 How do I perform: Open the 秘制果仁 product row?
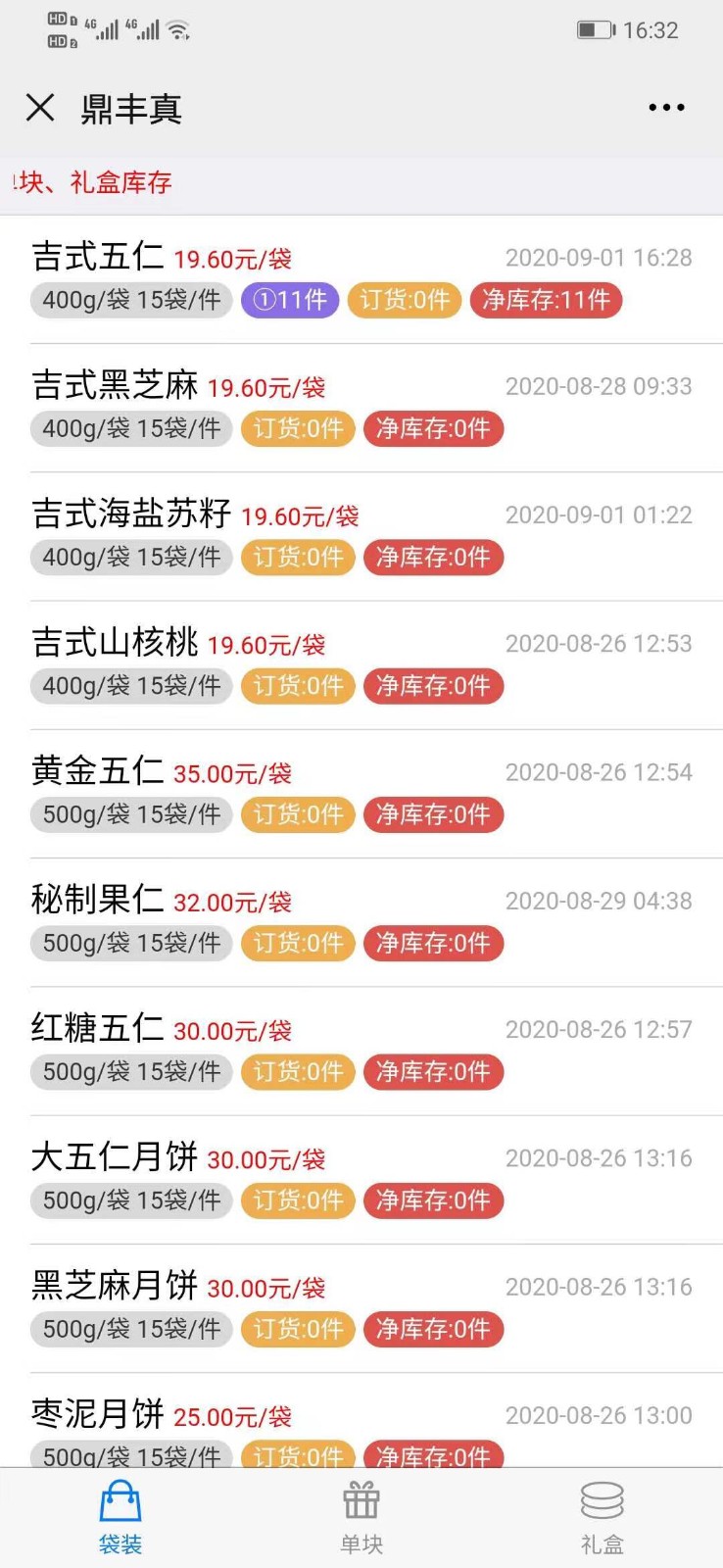pos(361,922)
